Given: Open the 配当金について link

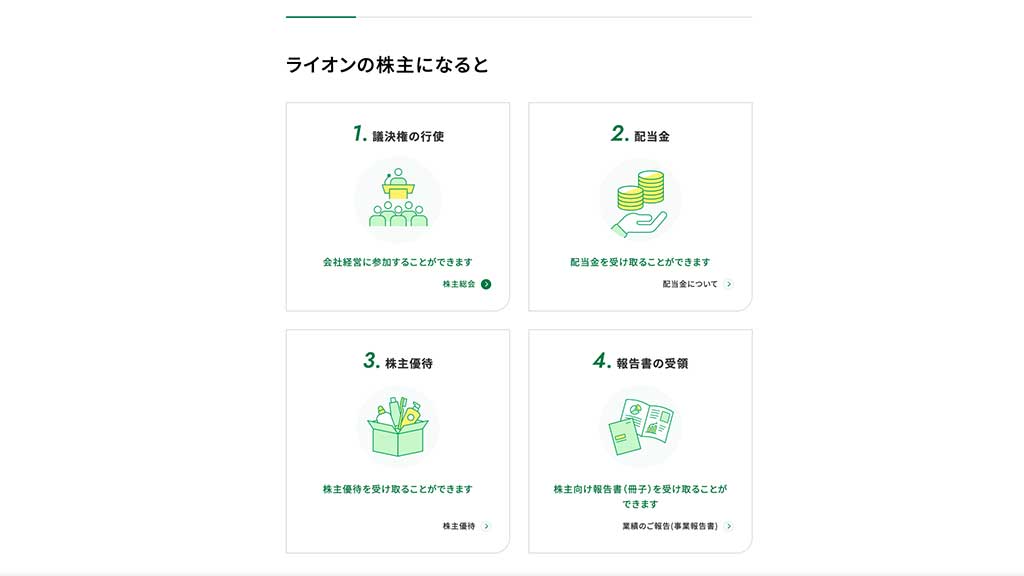Looking at the screenshot, I should click(x=697, y=284).
